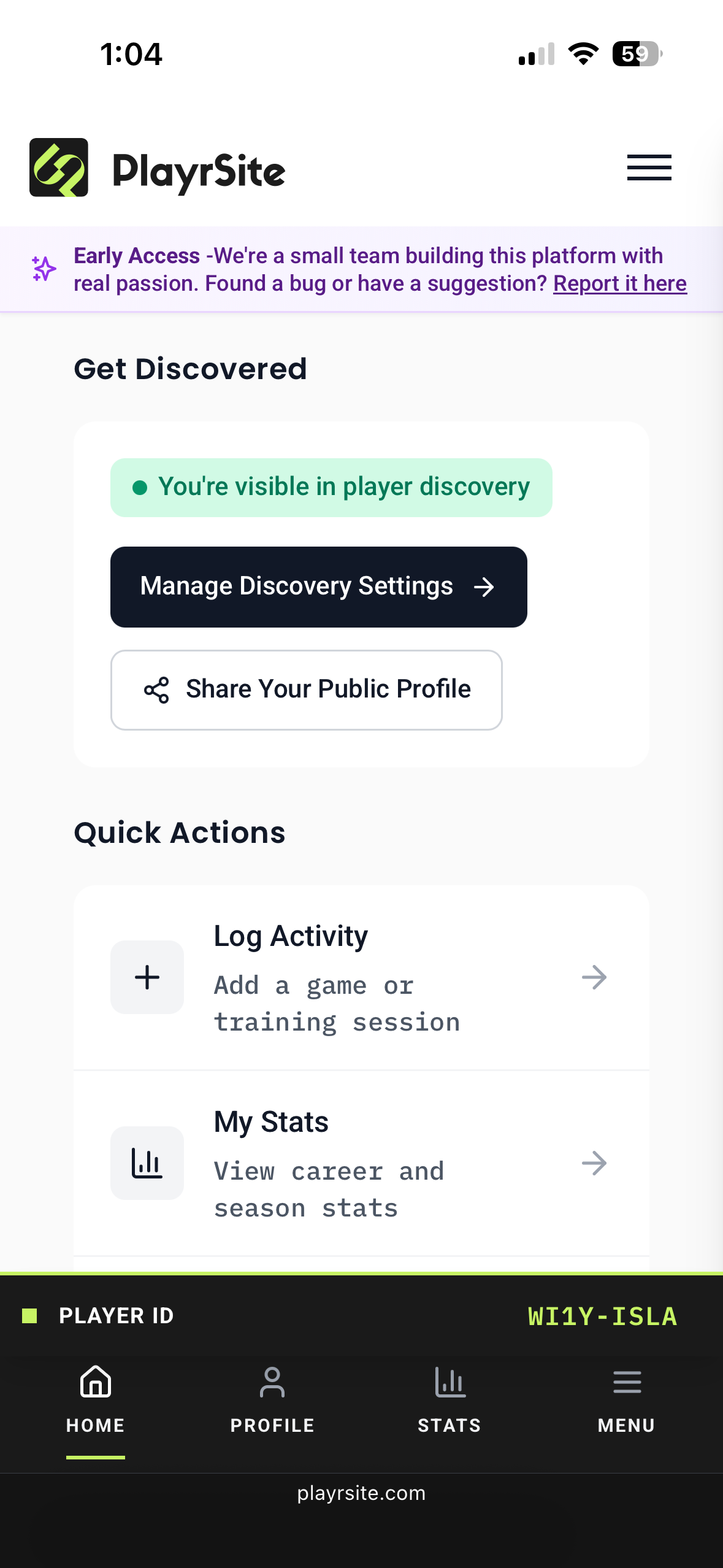723x1568 pixels.
Task: Tap the sparkle icon in Early Access banner
Action: point(42,269)
